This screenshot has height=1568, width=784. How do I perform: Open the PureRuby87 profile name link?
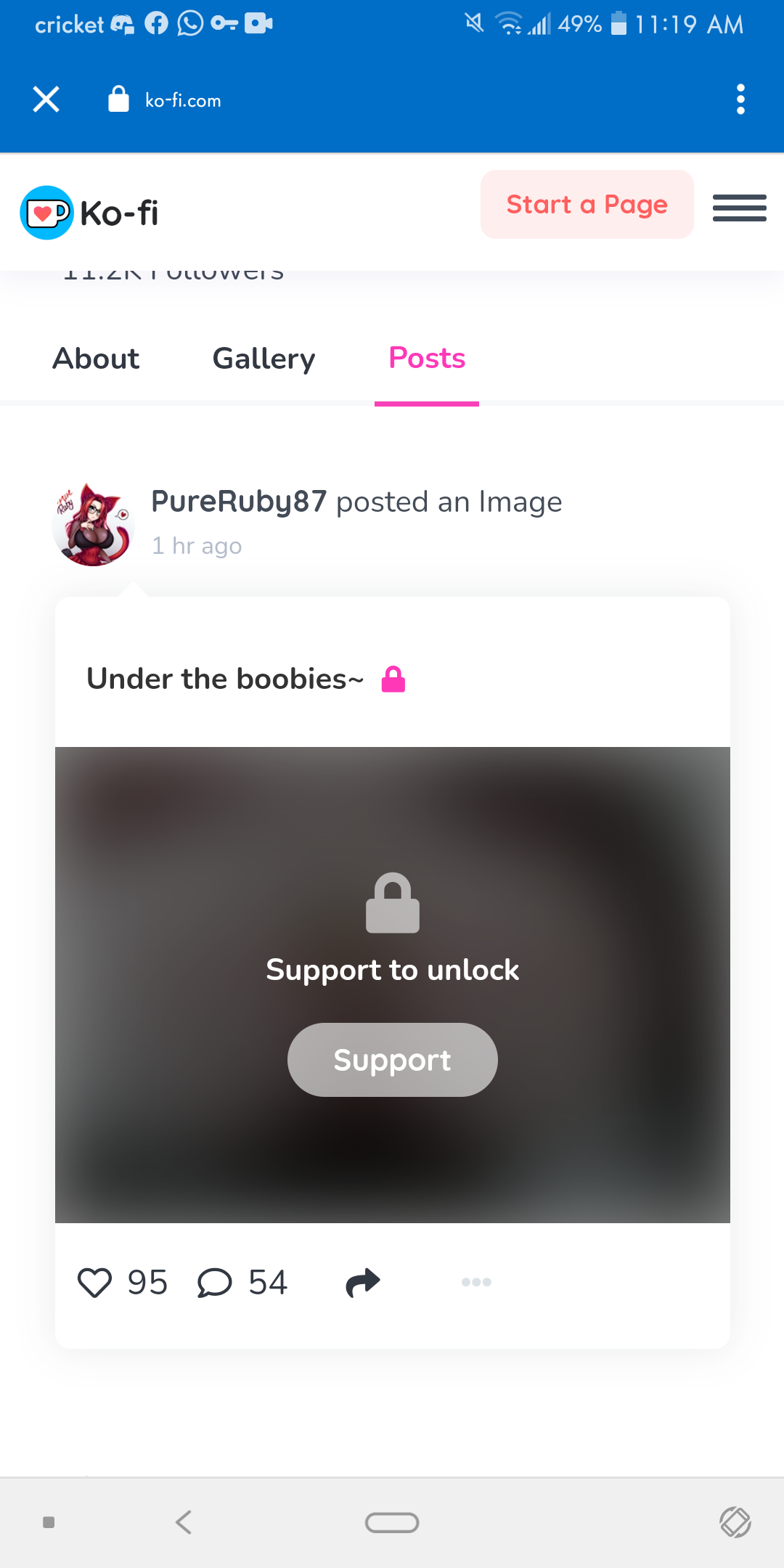[239, 502]
